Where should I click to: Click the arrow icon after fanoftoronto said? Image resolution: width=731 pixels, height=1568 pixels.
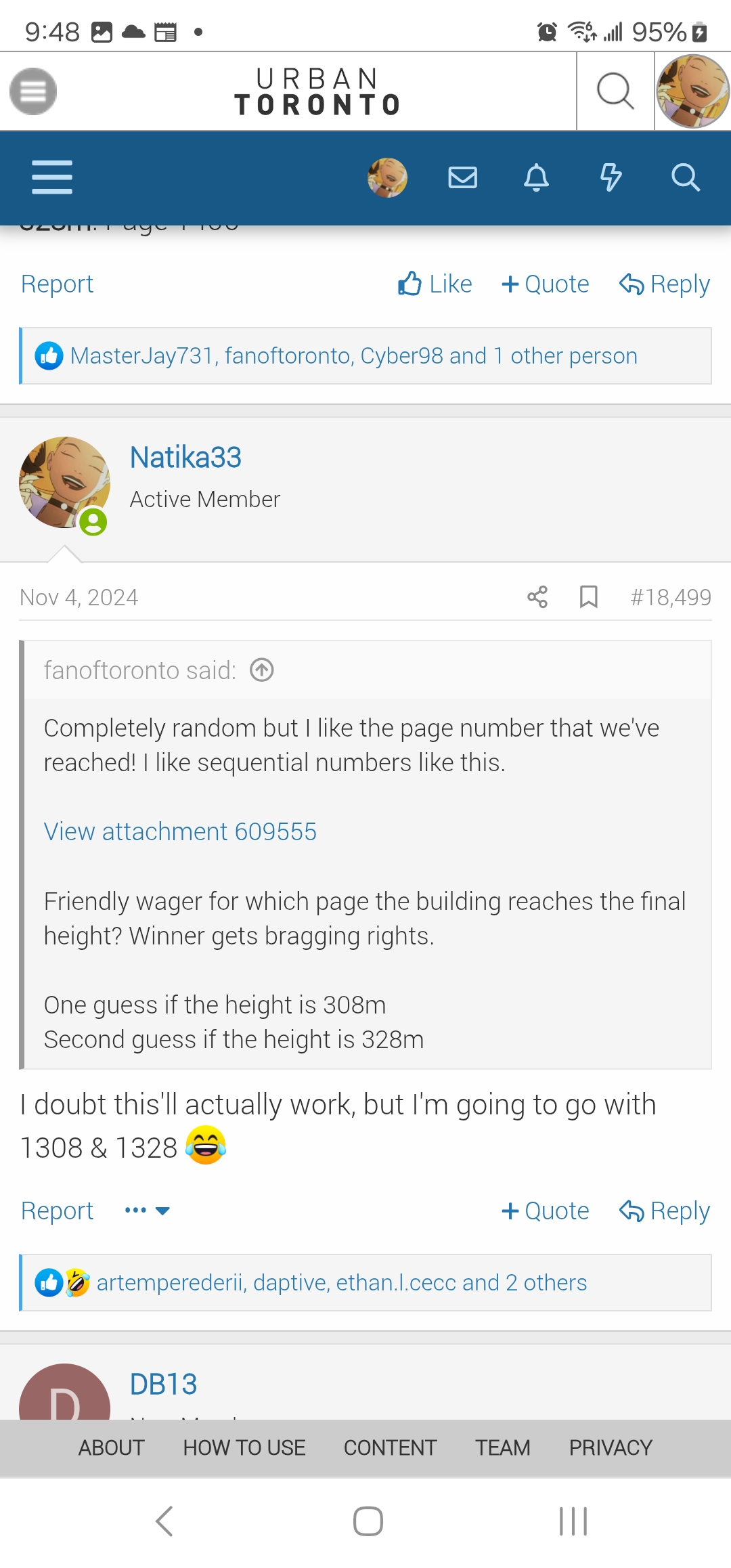261,670
